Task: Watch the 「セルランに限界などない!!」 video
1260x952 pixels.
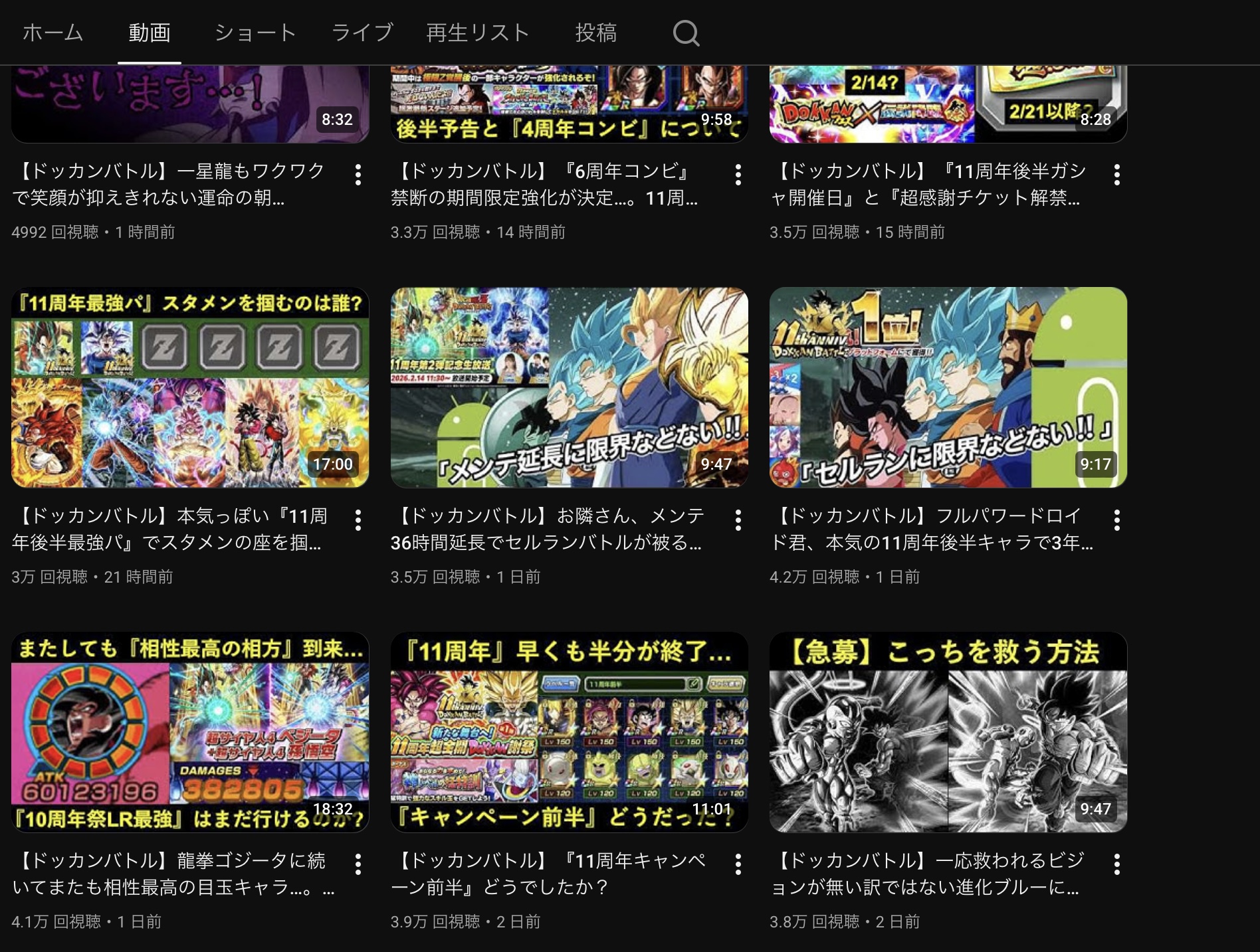Action: pyautogui.click(x=948, y=387)
